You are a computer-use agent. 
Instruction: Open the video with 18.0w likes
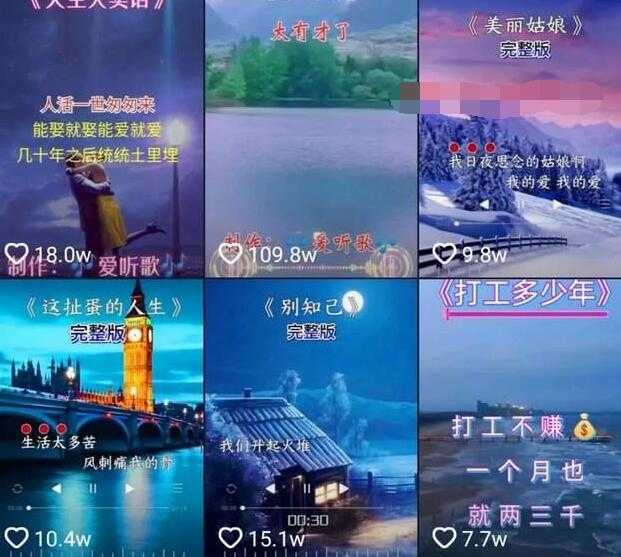101,140
